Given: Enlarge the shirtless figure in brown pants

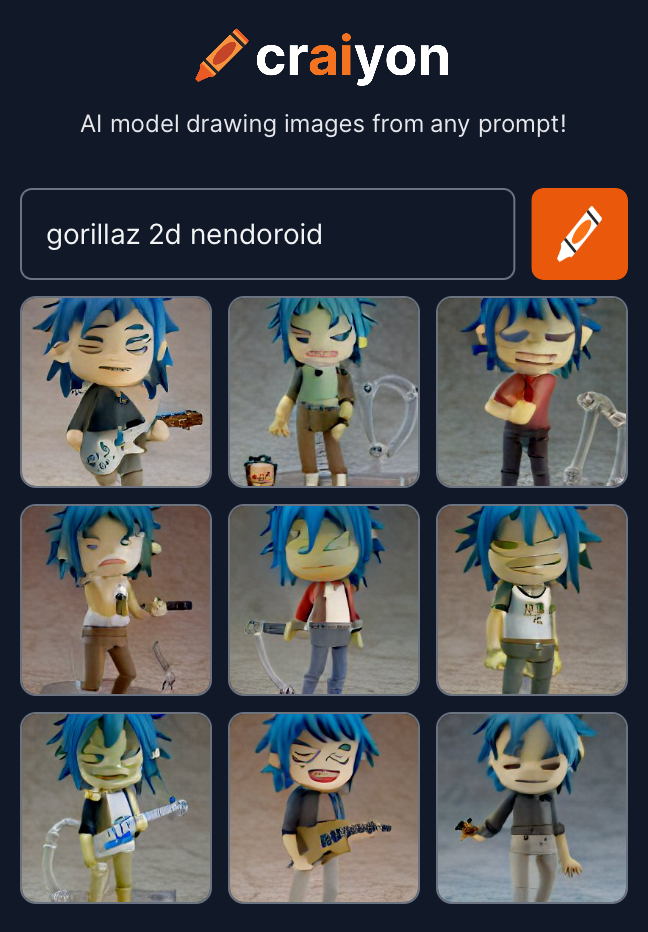Looking at the screenshot, I should click(x=116, y=600).
